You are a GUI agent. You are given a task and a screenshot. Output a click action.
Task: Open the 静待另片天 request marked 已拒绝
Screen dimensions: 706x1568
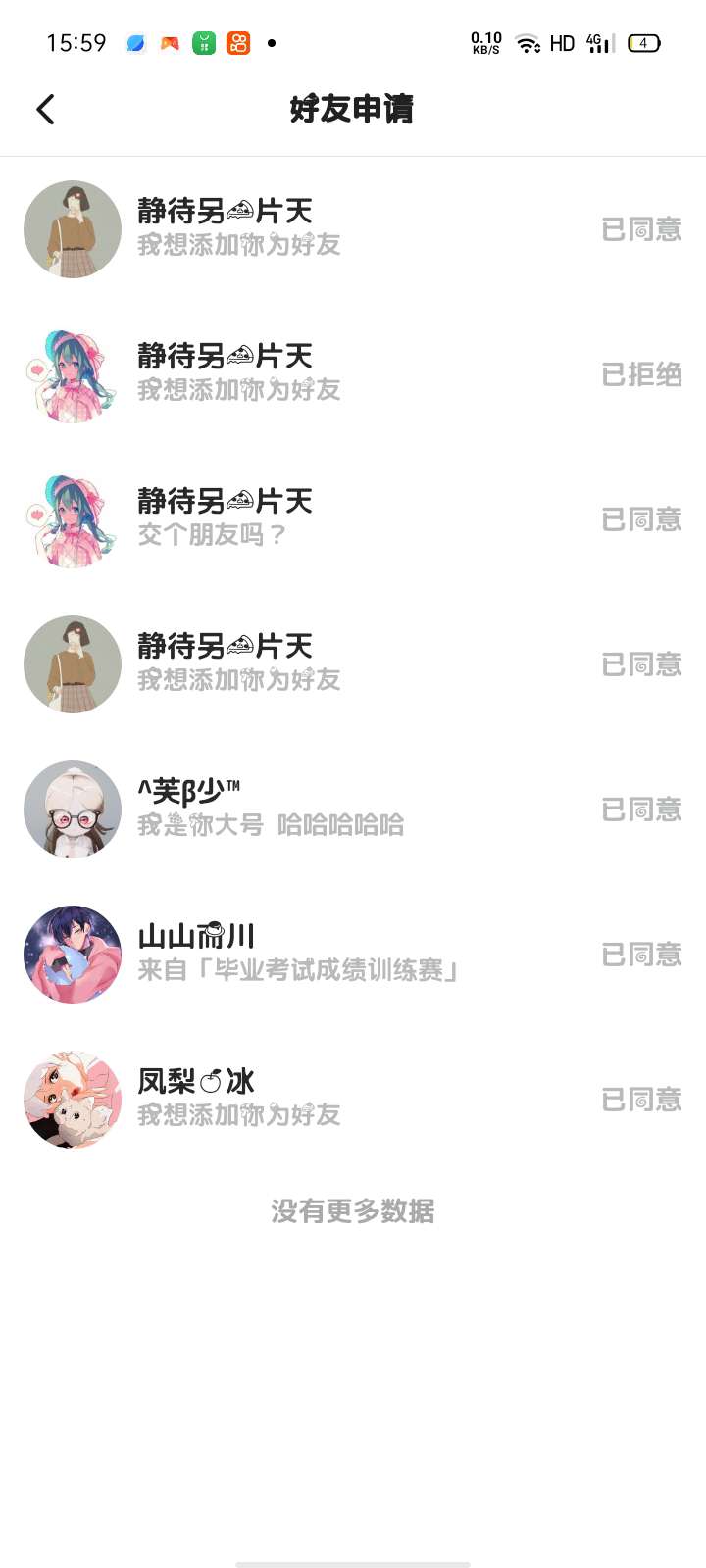point(353,374)
